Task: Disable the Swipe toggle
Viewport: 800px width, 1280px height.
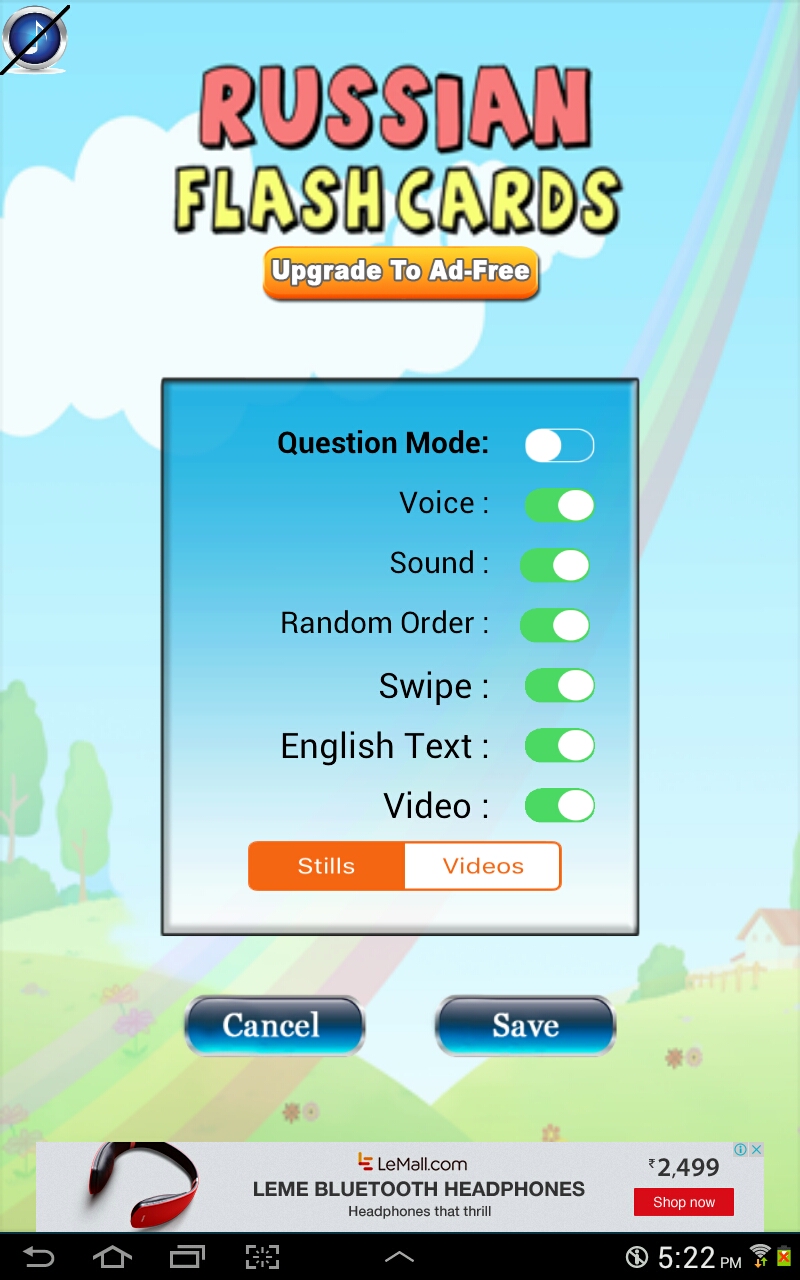Action: [x=558, y=685]
